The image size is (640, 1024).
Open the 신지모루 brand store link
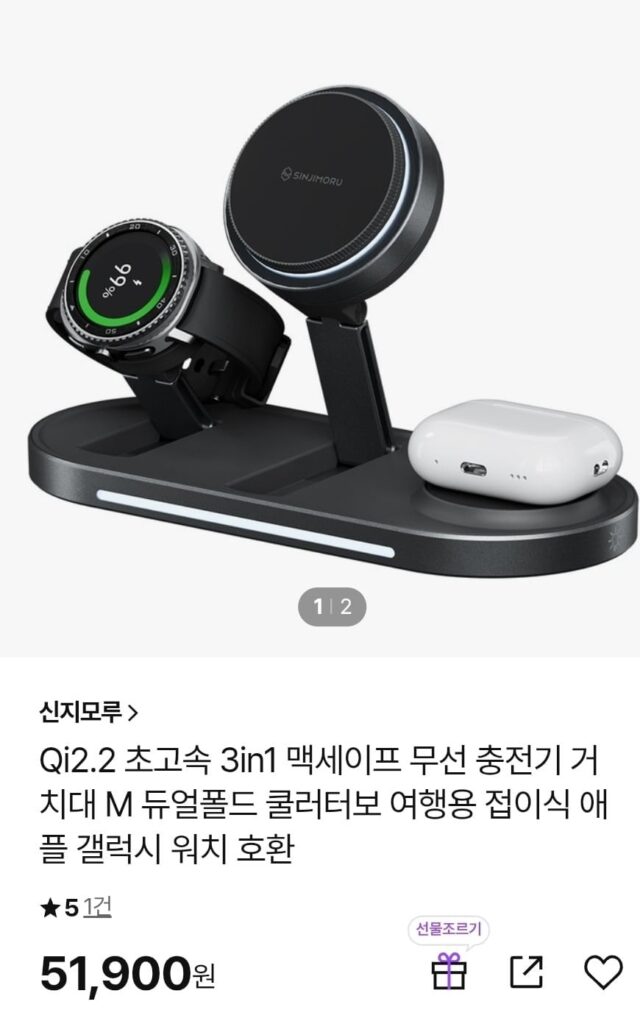(x=90, y=713)
